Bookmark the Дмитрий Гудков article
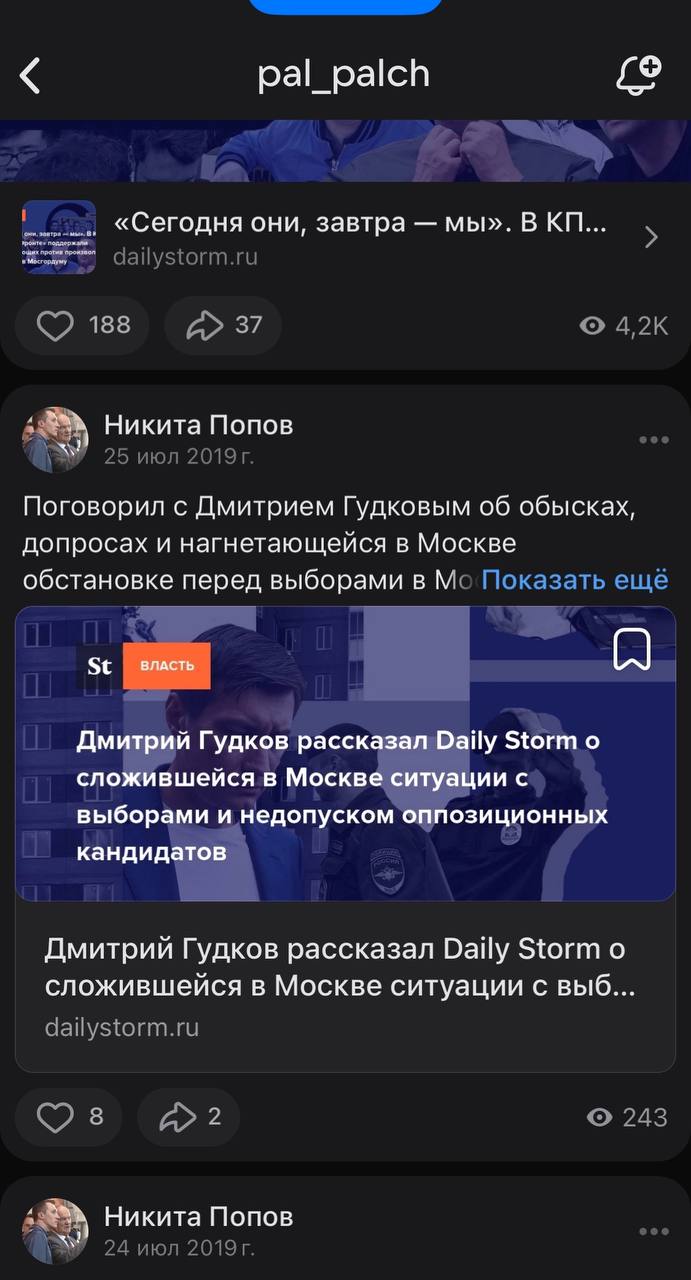Image resolution: width=691 pixels, height=1280 pixels. coord(632,649)
